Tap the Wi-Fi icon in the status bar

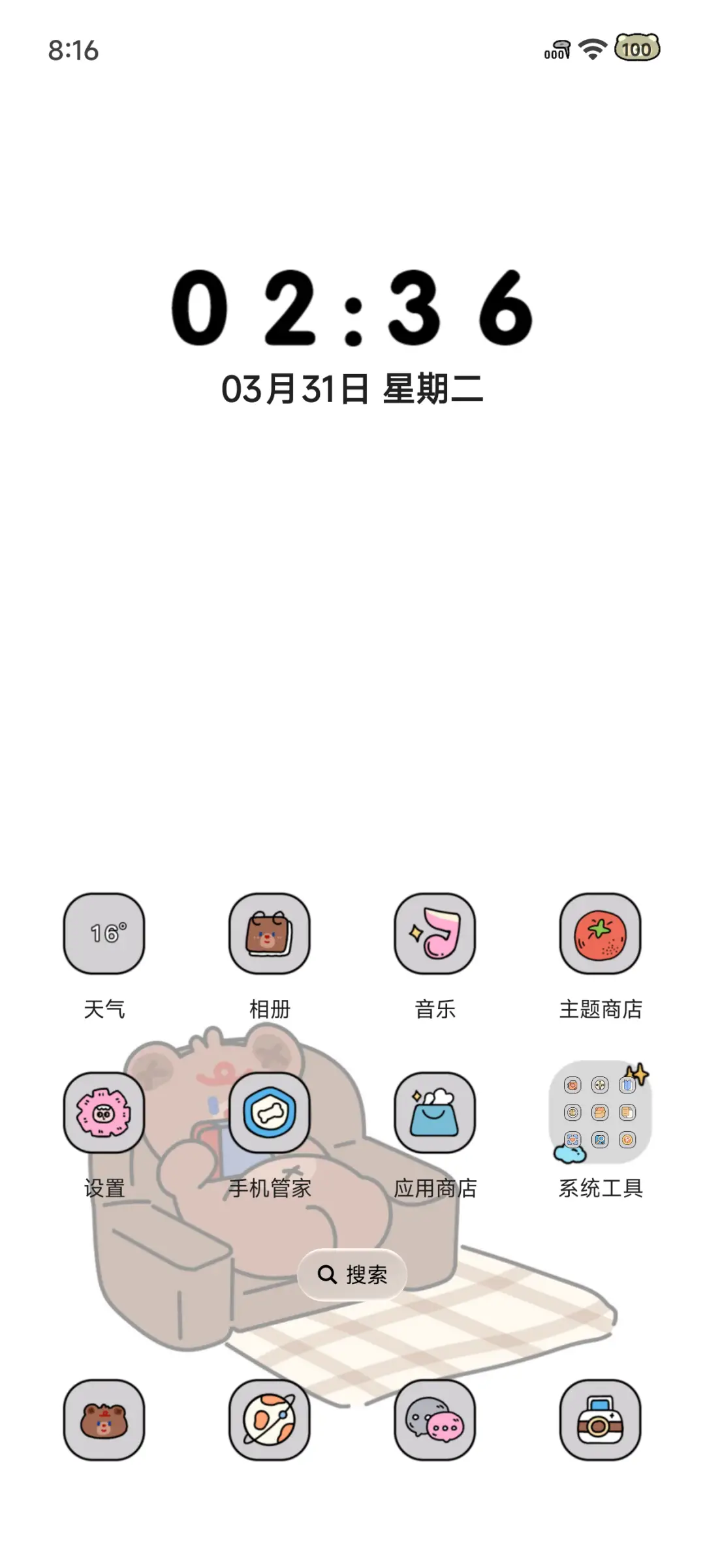click(591, 50)
